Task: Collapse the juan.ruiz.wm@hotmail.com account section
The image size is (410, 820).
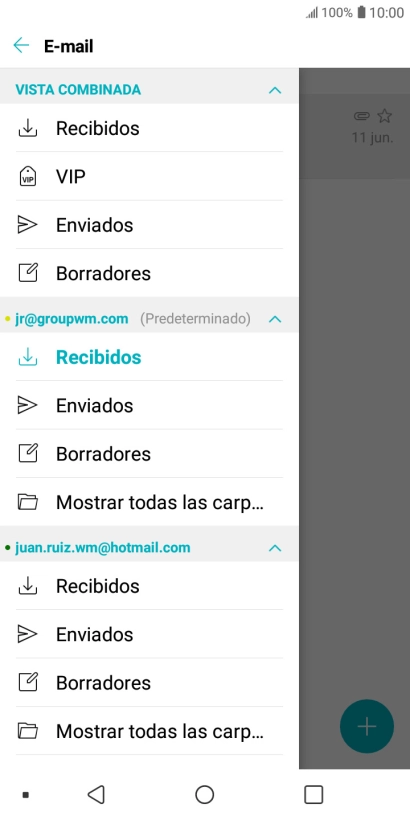Action: pyautogui.click(x=275, y=548)
